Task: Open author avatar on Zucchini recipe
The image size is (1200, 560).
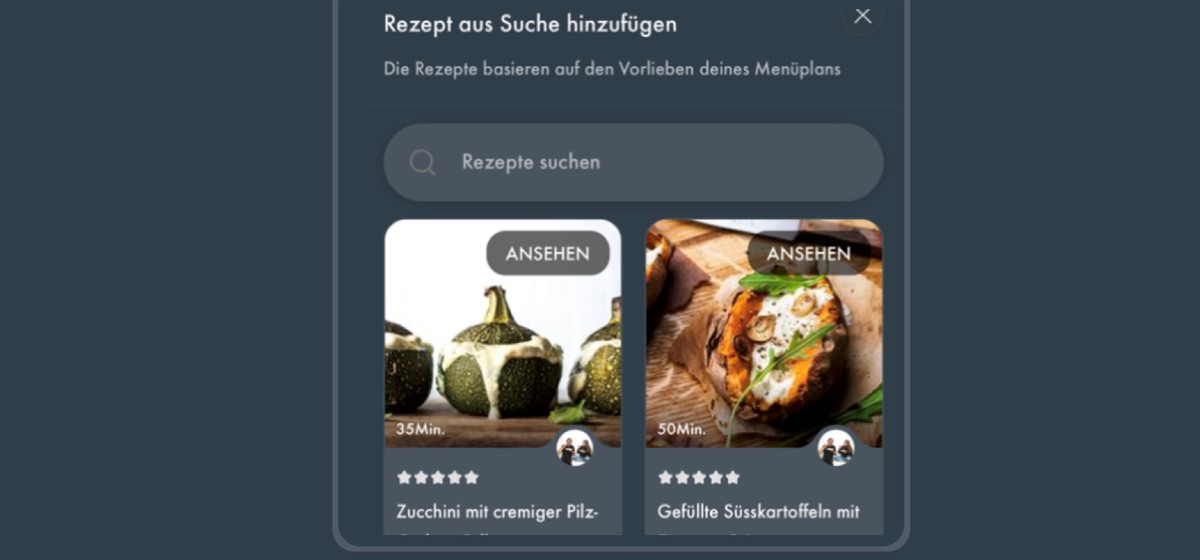Action: tap(575, 448)
